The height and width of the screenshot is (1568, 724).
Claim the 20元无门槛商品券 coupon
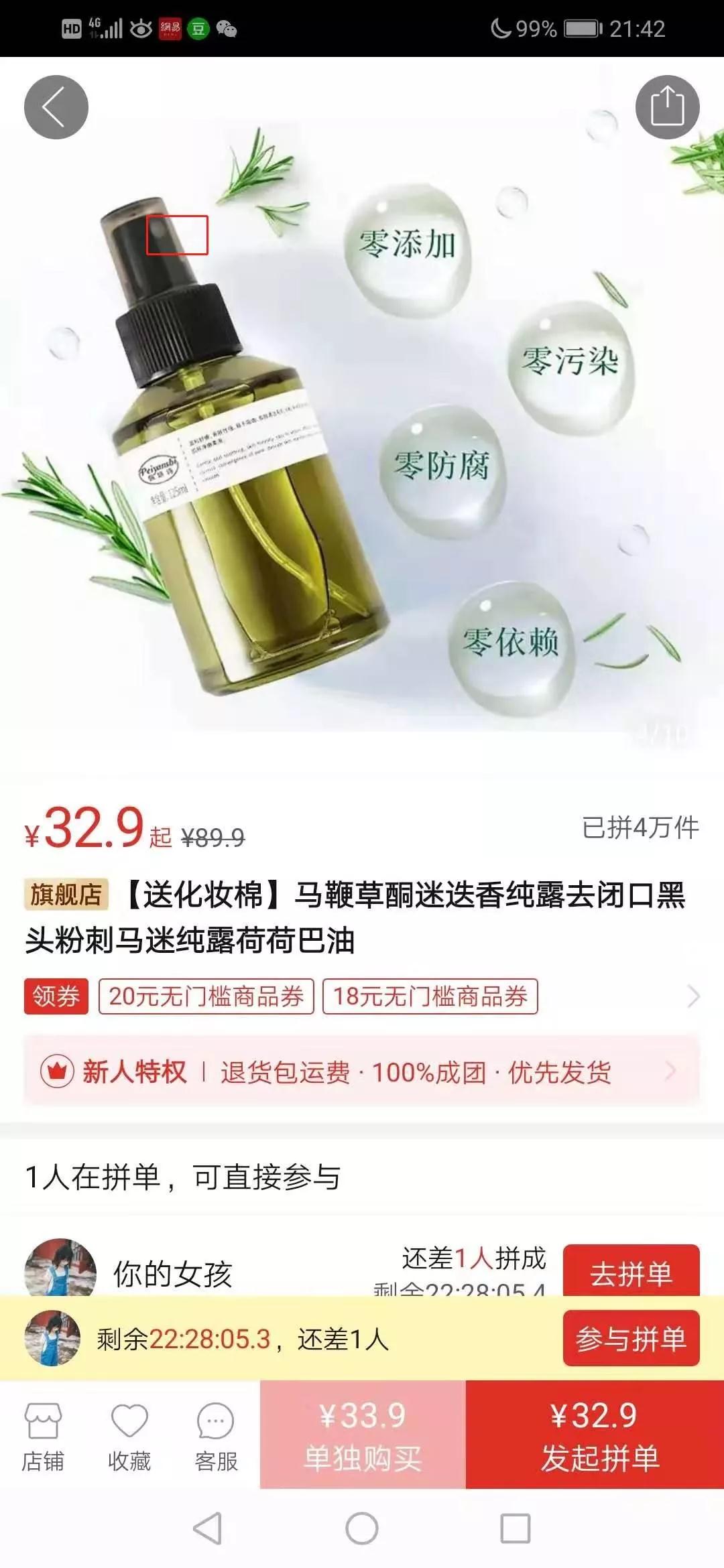click(x=206, y=996)
